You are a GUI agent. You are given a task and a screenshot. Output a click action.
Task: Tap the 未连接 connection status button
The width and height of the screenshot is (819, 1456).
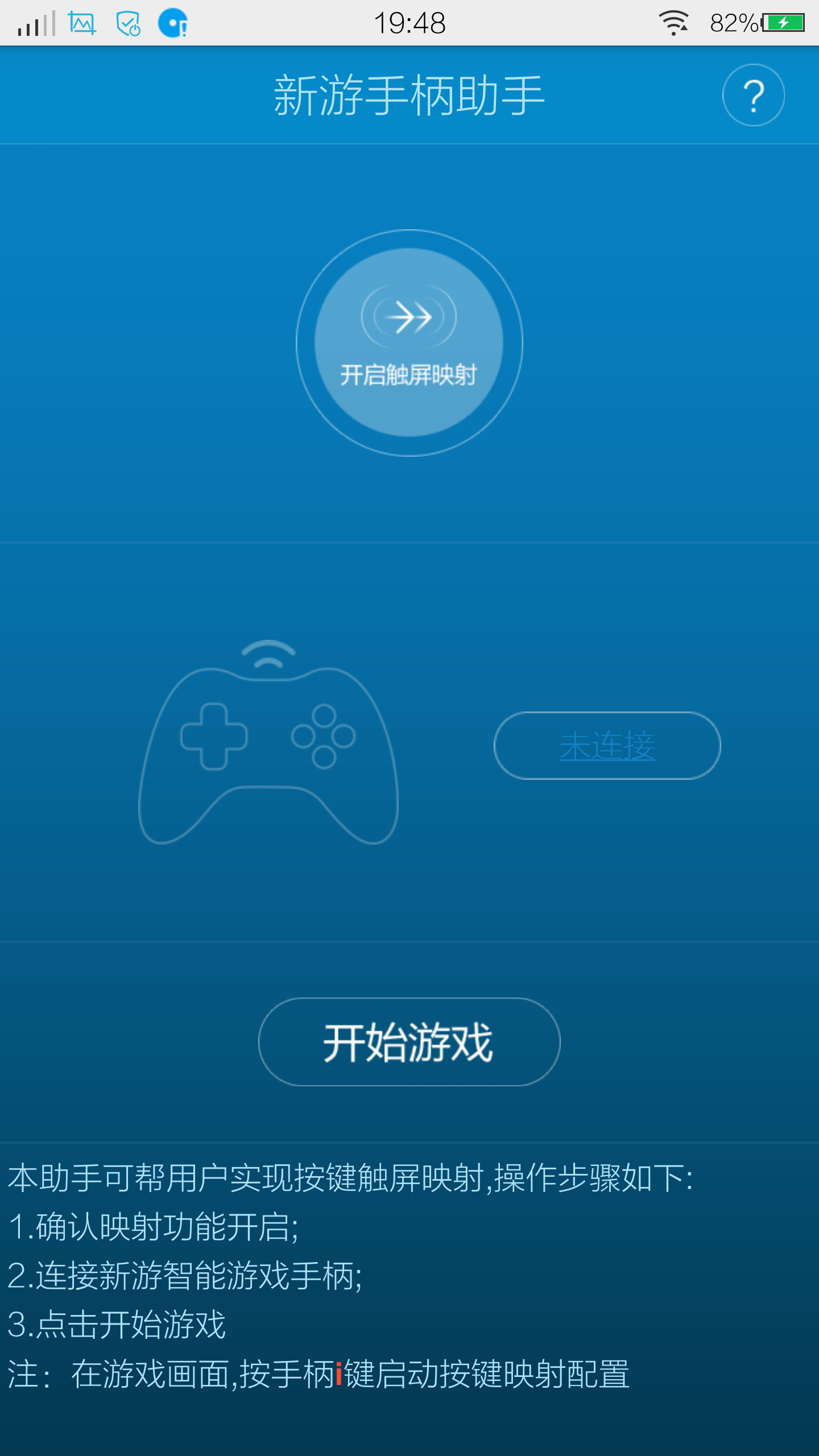tap(607, 746)
